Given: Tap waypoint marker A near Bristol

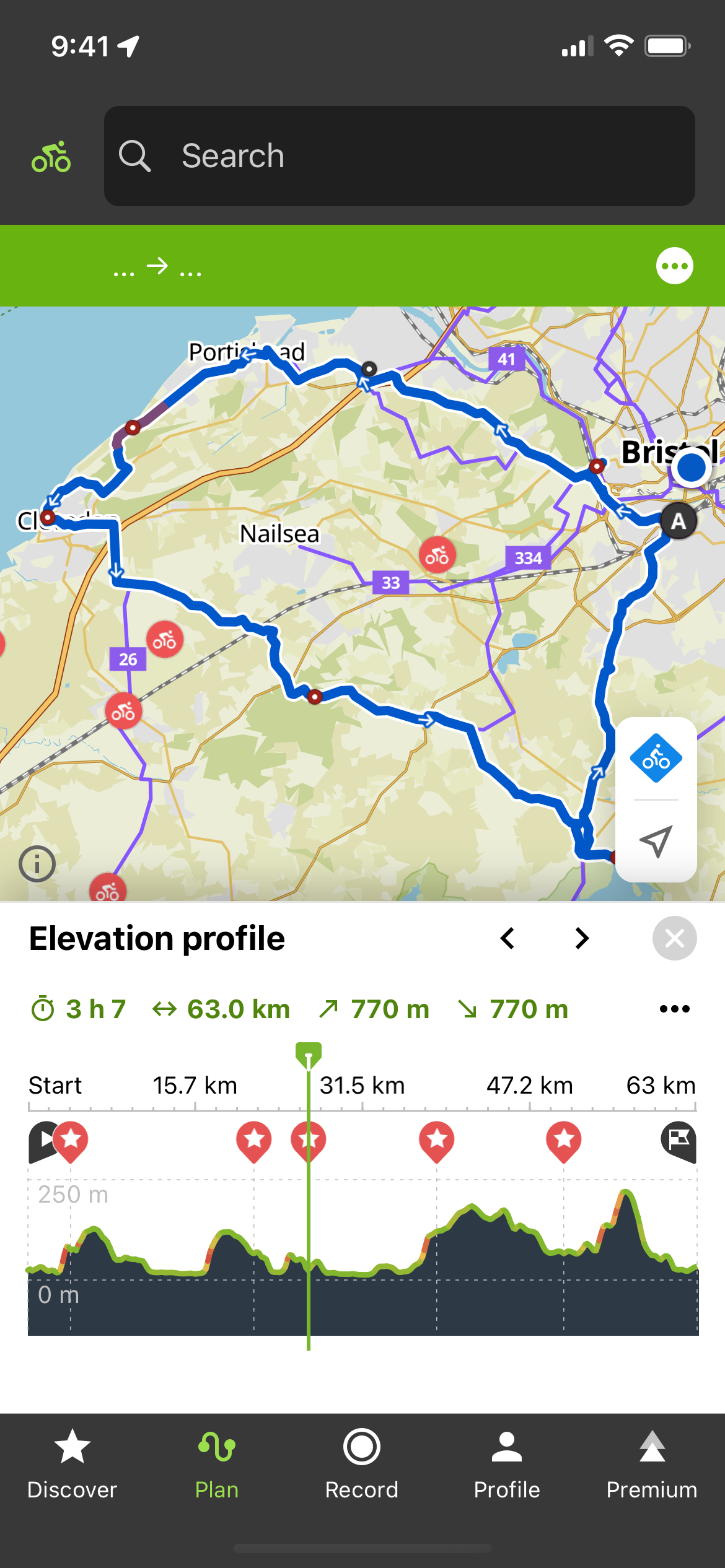Looking at the screenshot, I should click(x=679, y=521).
